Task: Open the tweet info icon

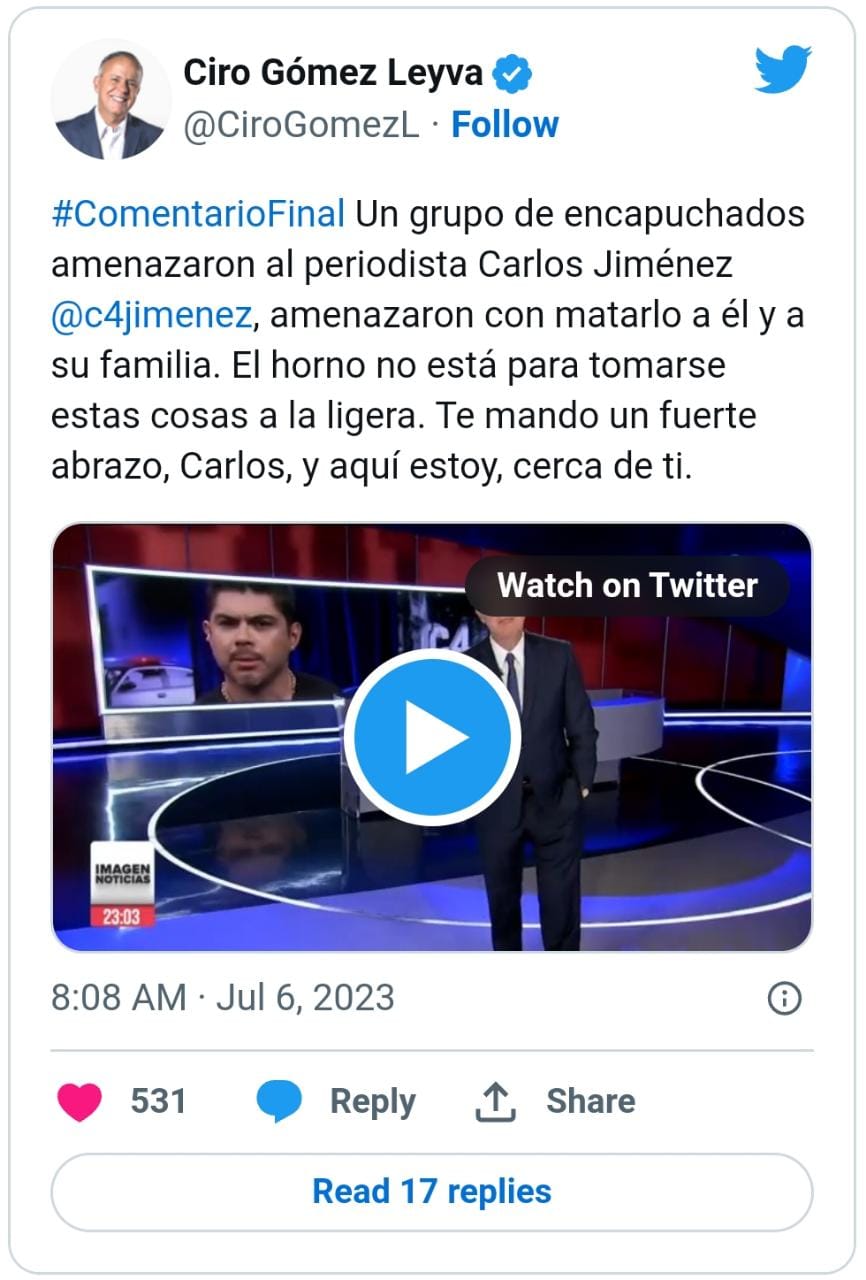Action: coord(784,998)
